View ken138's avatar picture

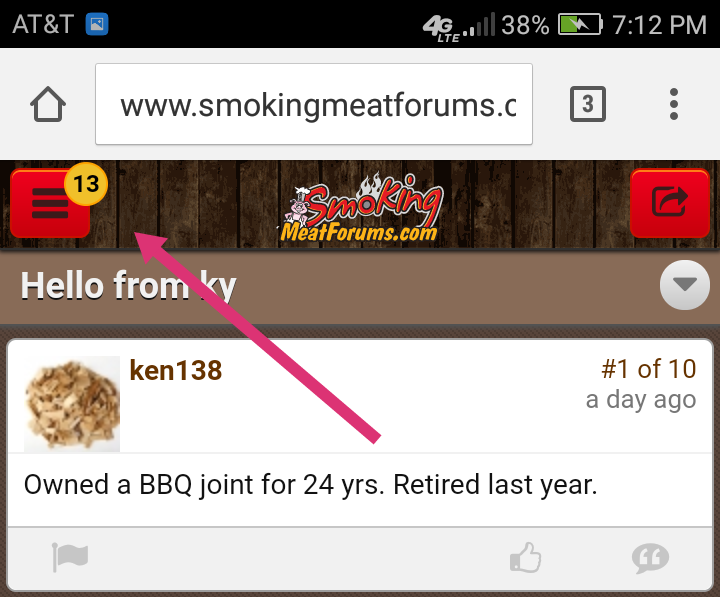(72, 403)
